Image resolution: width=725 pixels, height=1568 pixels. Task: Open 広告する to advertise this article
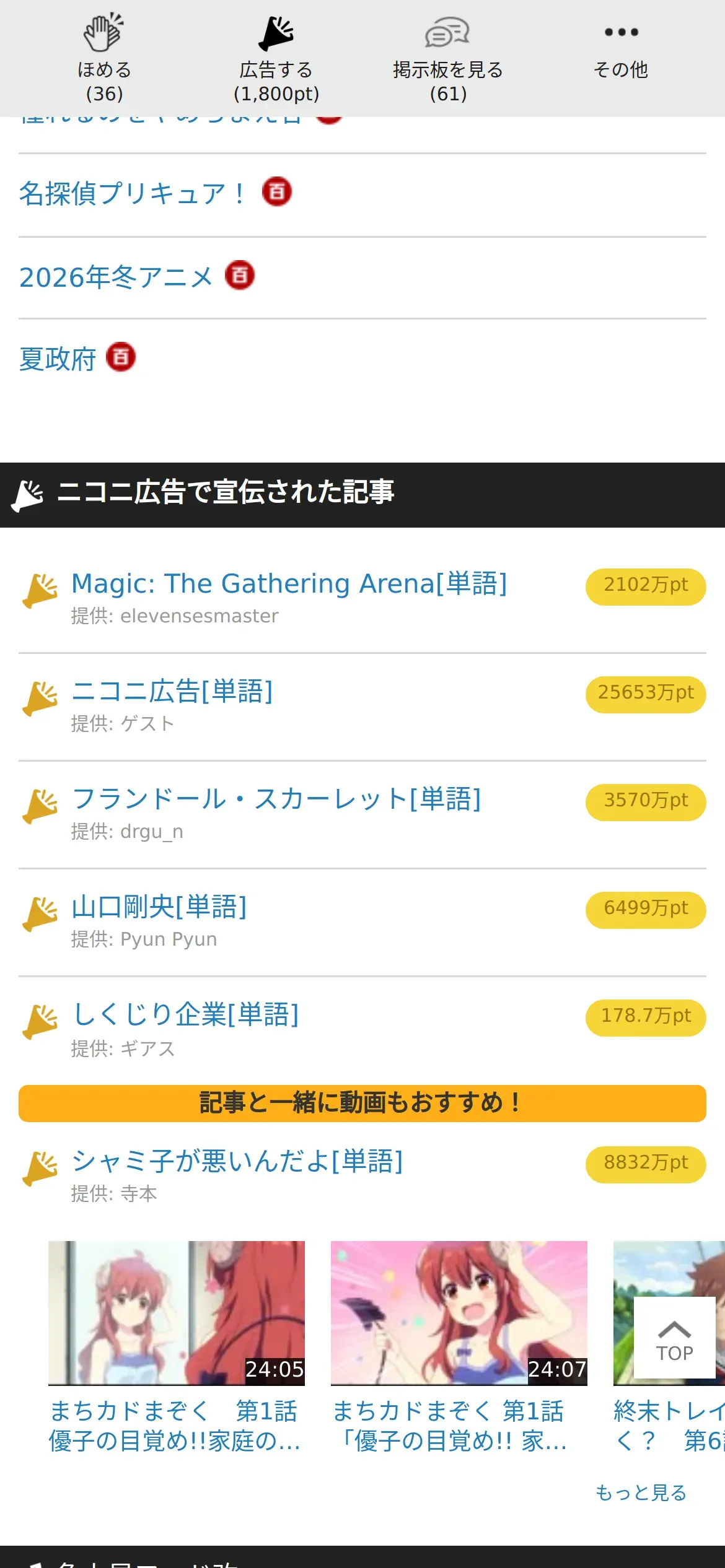click(276, 58)
